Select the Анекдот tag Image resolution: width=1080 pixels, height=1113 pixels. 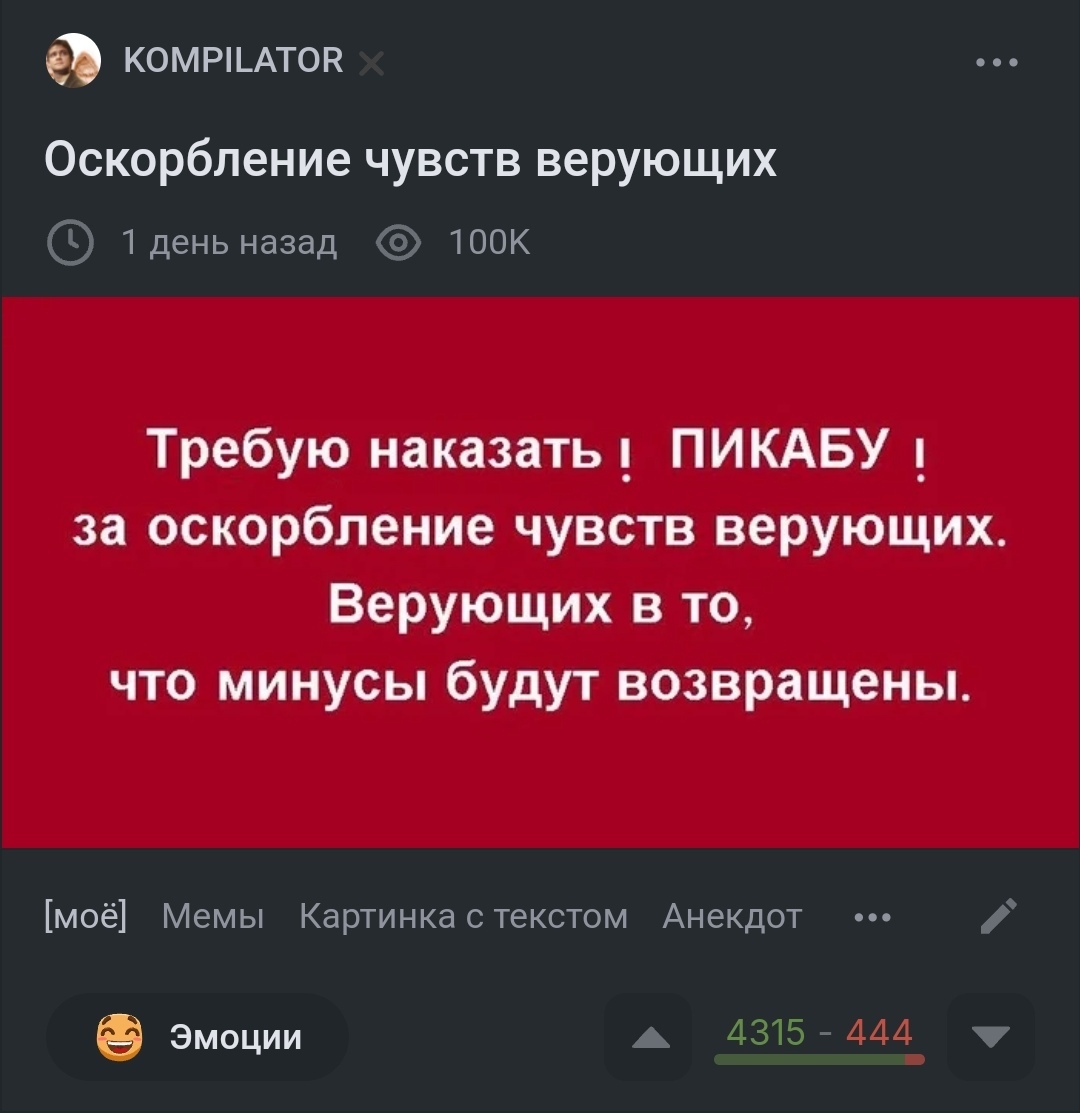pyautogui.click(x=732, y=916)
